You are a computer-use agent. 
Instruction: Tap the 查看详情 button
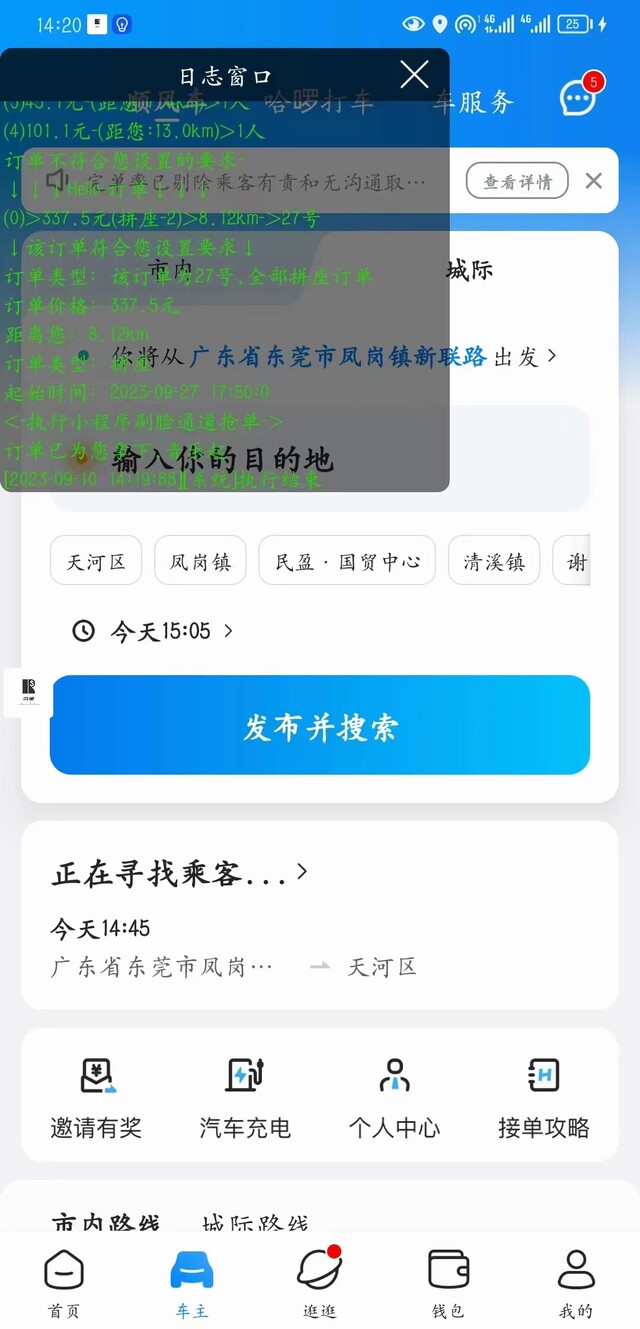(517, 181)
